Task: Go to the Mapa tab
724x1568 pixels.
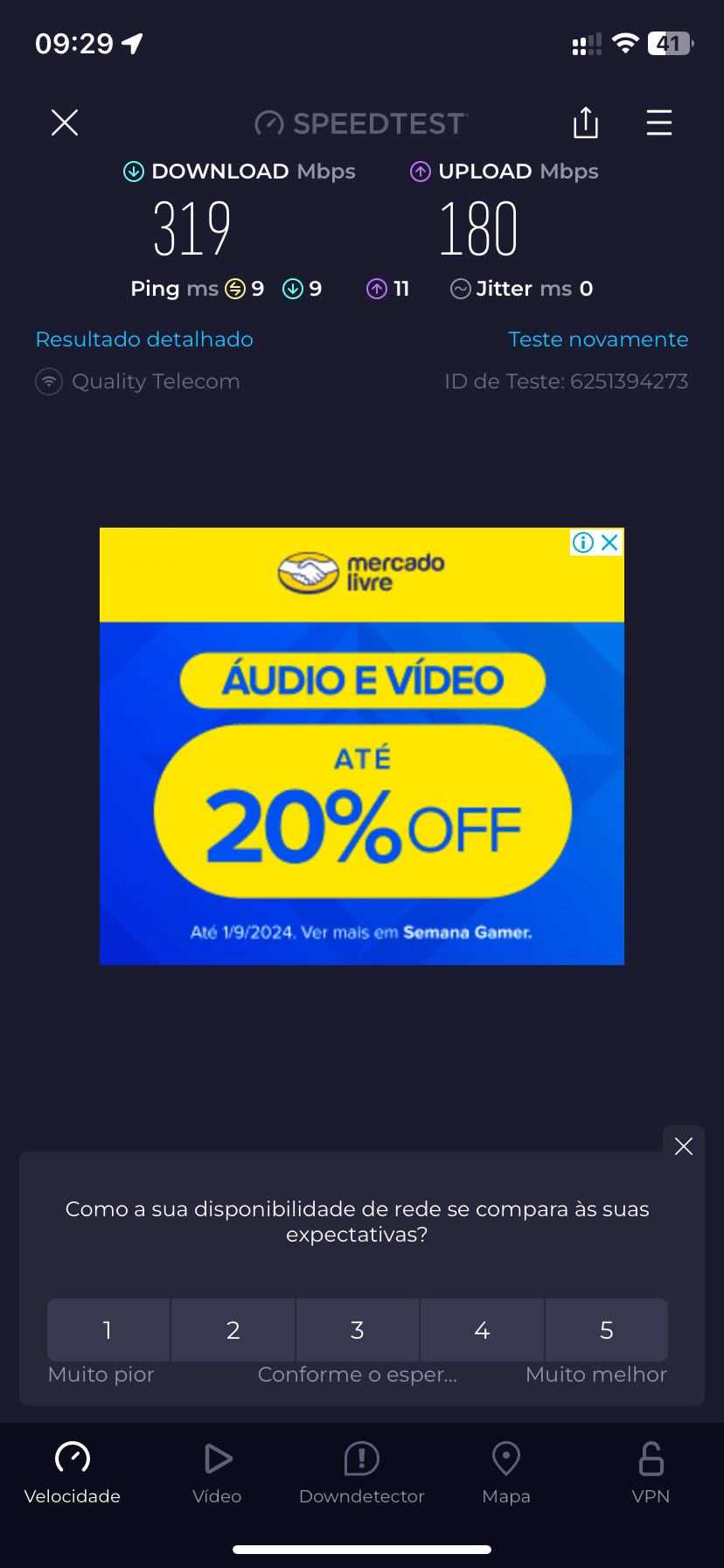Action: 506,1473
